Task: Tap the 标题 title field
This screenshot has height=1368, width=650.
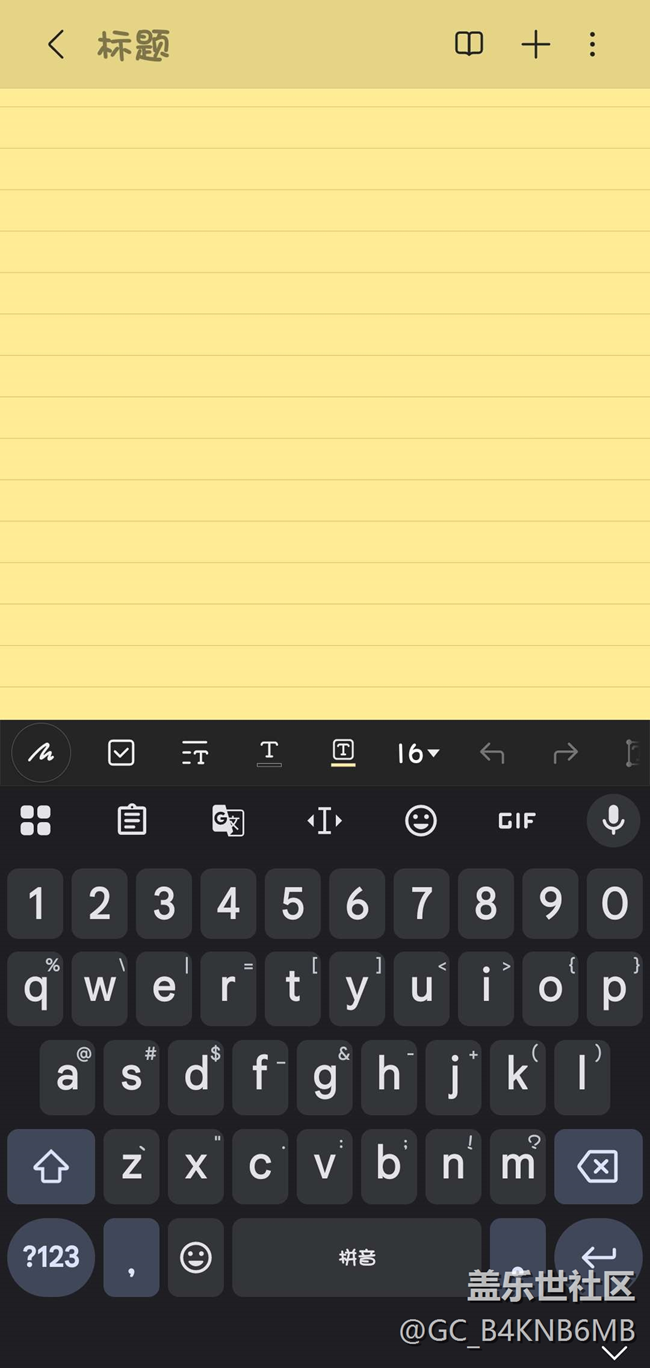Action: click(134, 45)
